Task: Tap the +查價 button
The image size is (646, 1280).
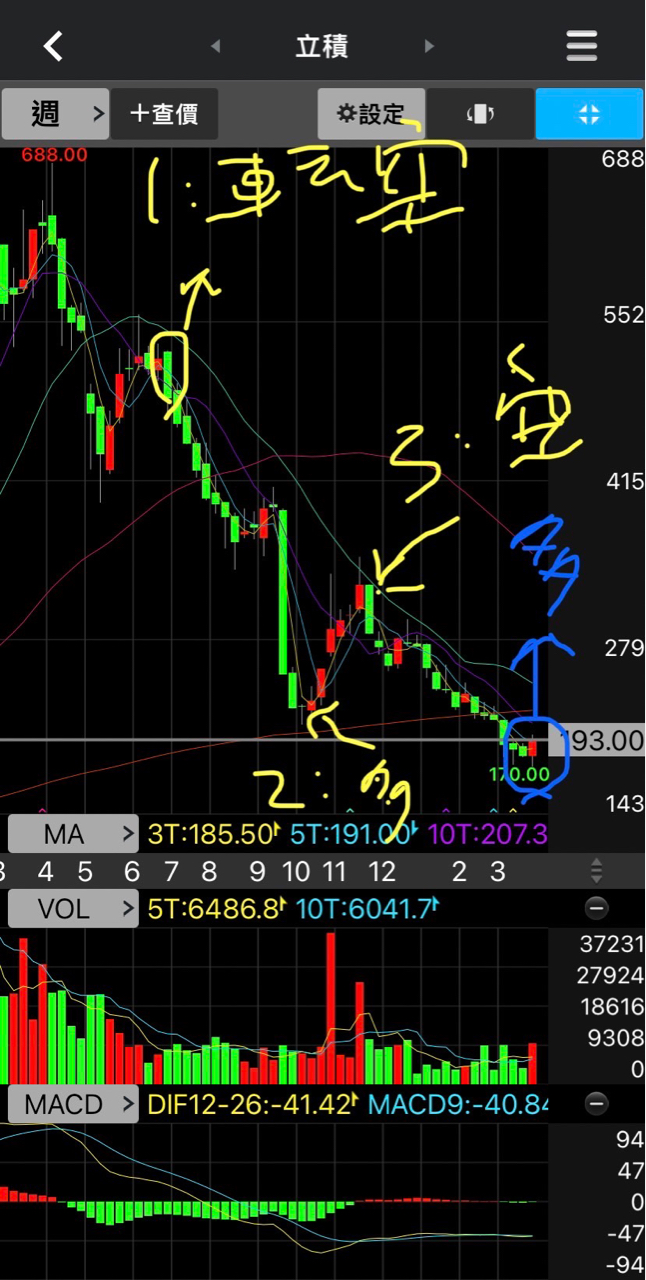Action: coord(164,114)
